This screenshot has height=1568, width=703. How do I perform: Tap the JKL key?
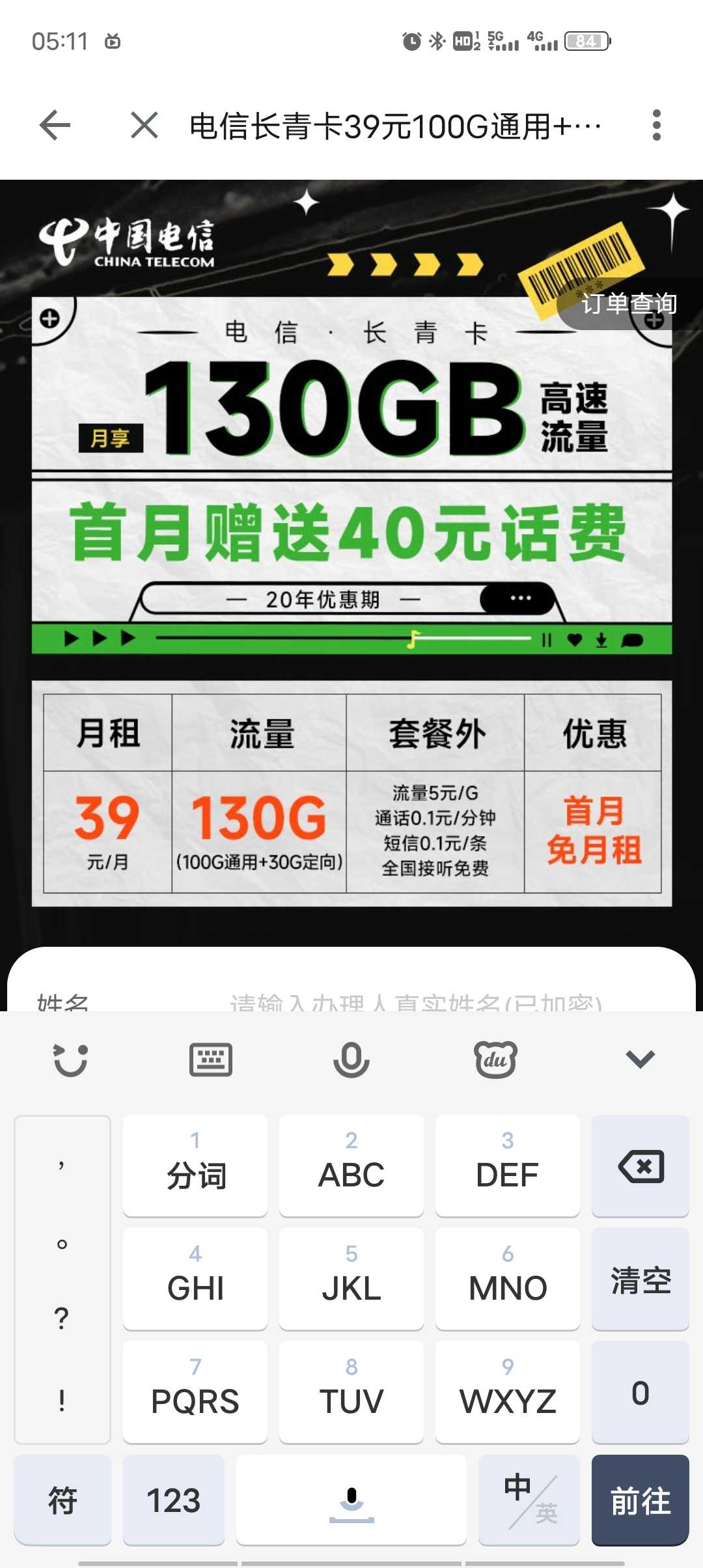pos(351,1279)
